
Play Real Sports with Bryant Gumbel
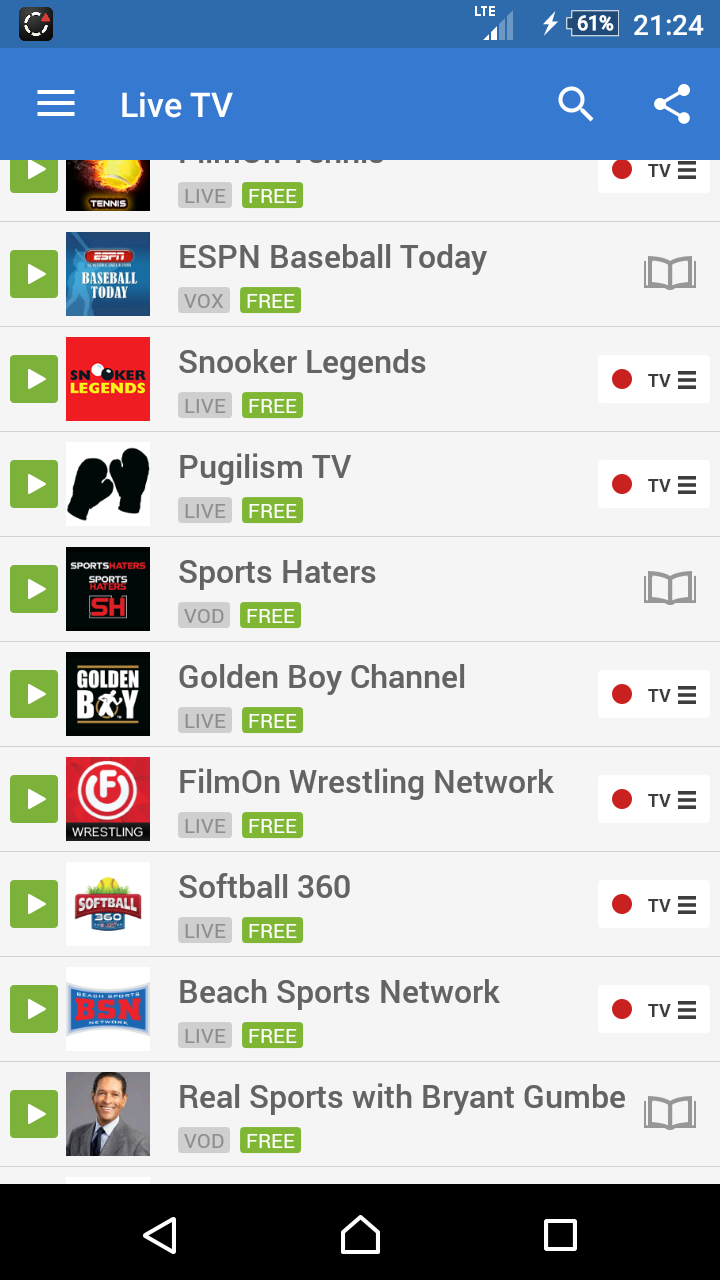click(34, 1114)
